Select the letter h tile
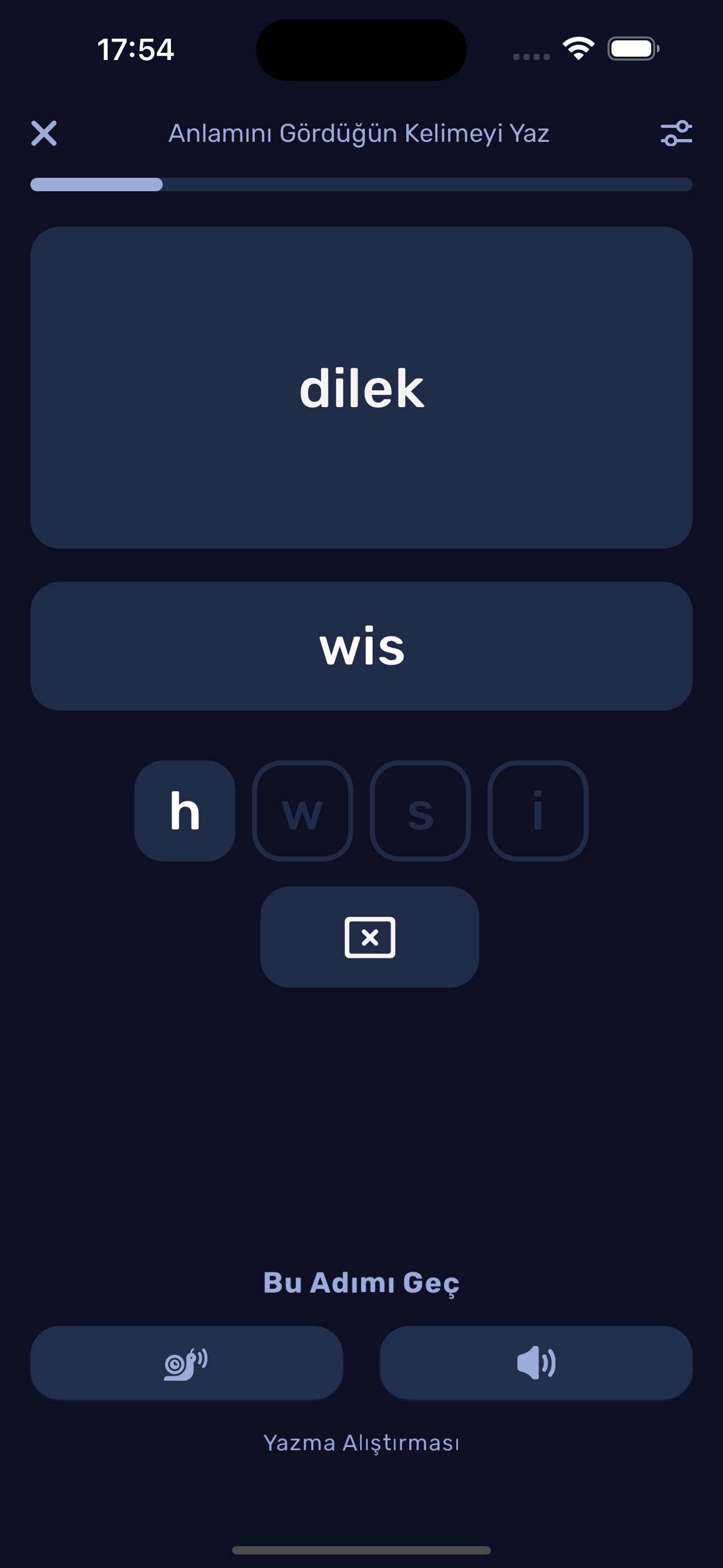723x1568 pixels. (x=185, y=811)
